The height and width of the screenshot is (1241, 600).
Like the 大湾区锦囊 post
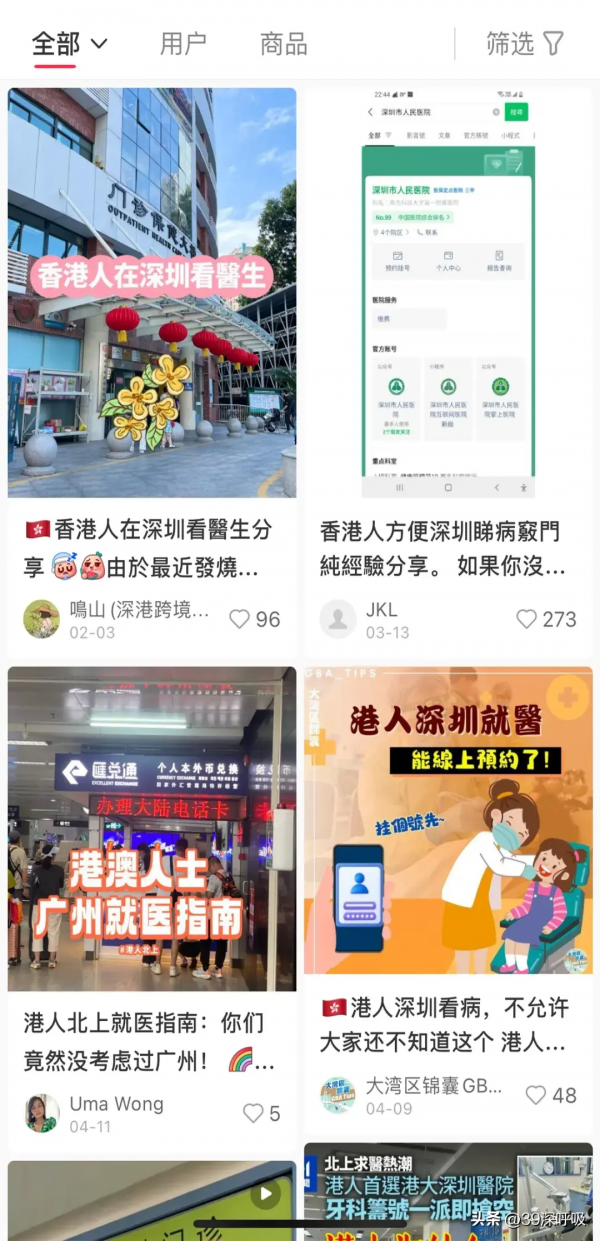pyautogui.click(x=537, y=1095)
